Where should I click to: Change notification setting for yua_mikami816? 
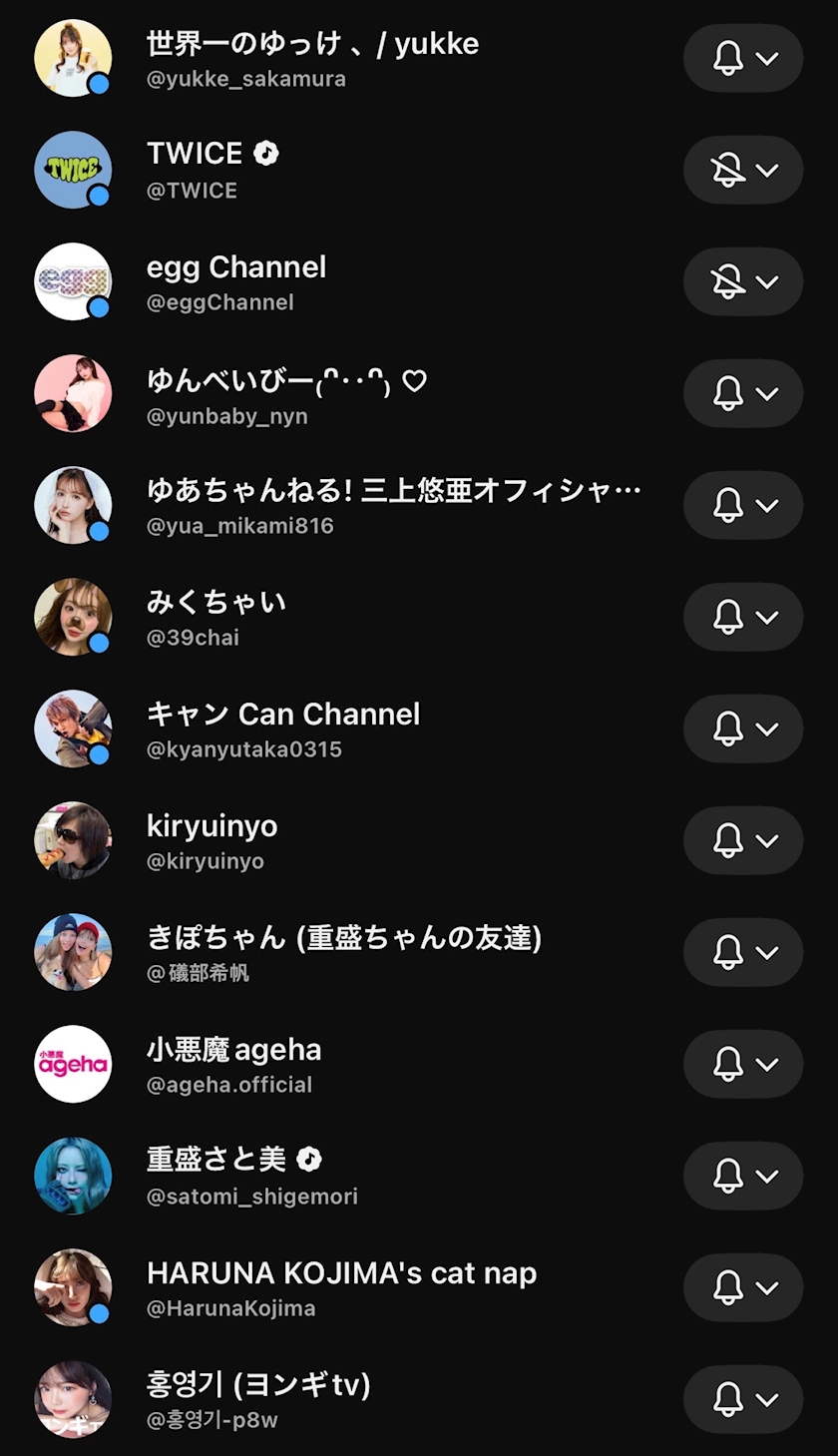point(742,505)
